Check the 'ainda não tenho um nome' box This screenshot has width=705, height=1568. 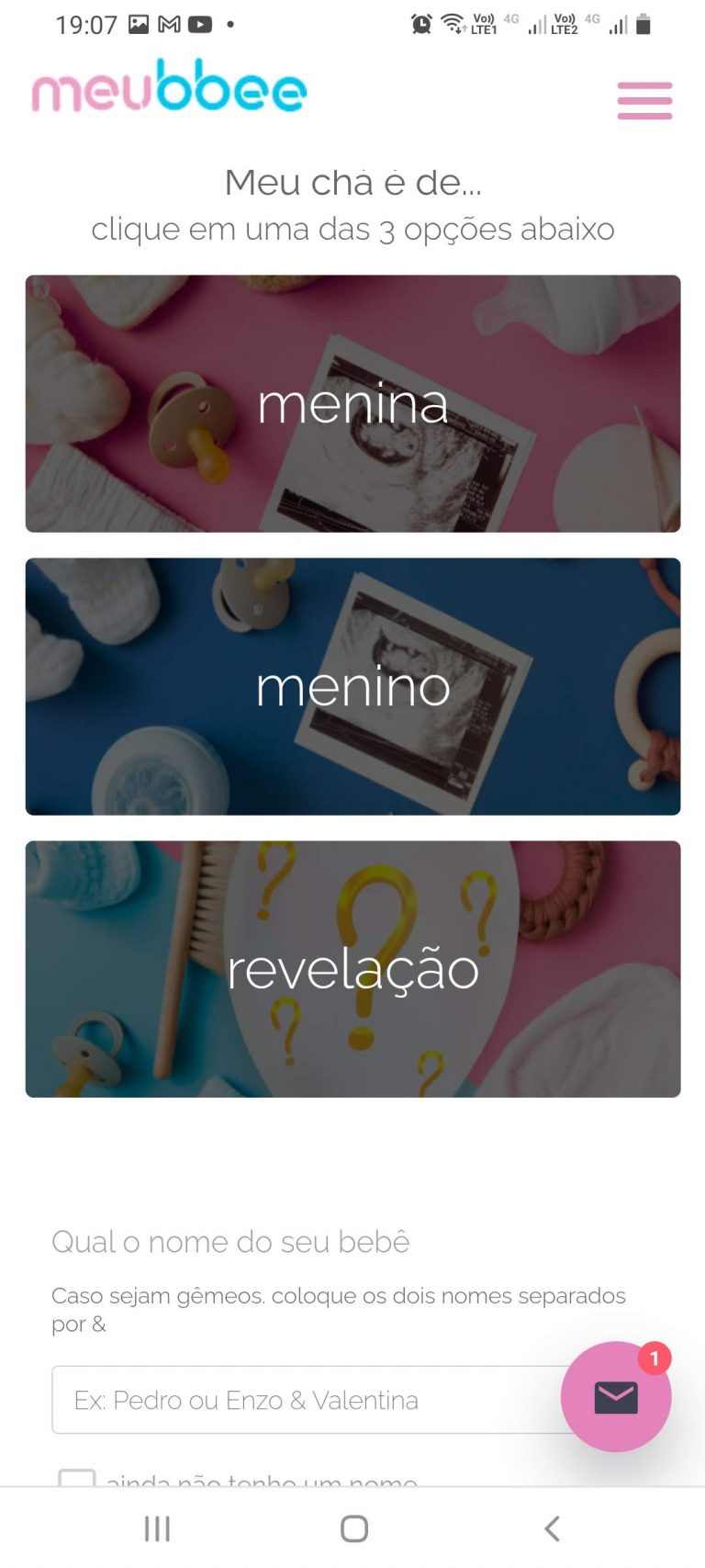(77, 1478)
